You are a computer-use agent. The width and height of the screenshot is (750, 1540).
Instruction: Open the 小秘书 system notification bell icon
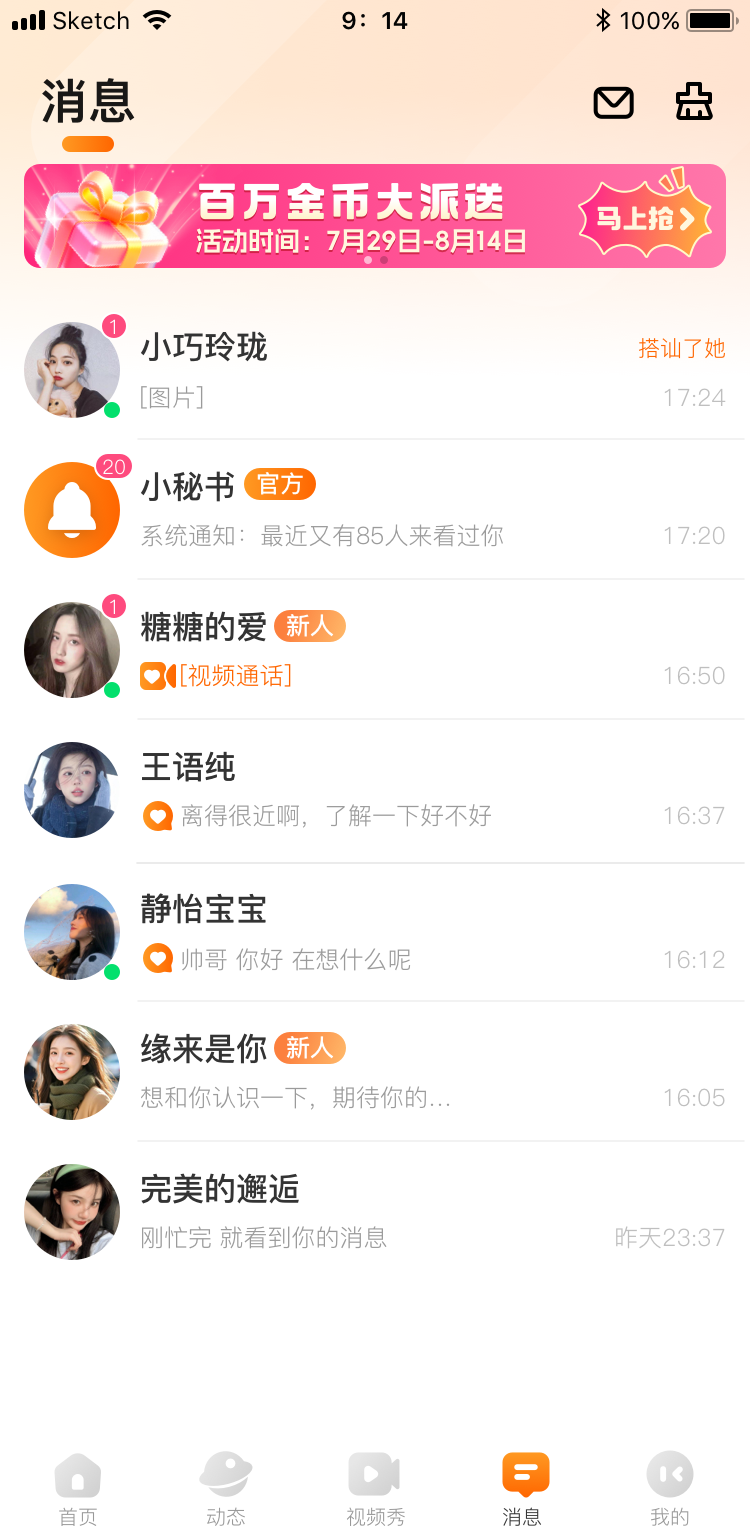[x=72, y=510]
